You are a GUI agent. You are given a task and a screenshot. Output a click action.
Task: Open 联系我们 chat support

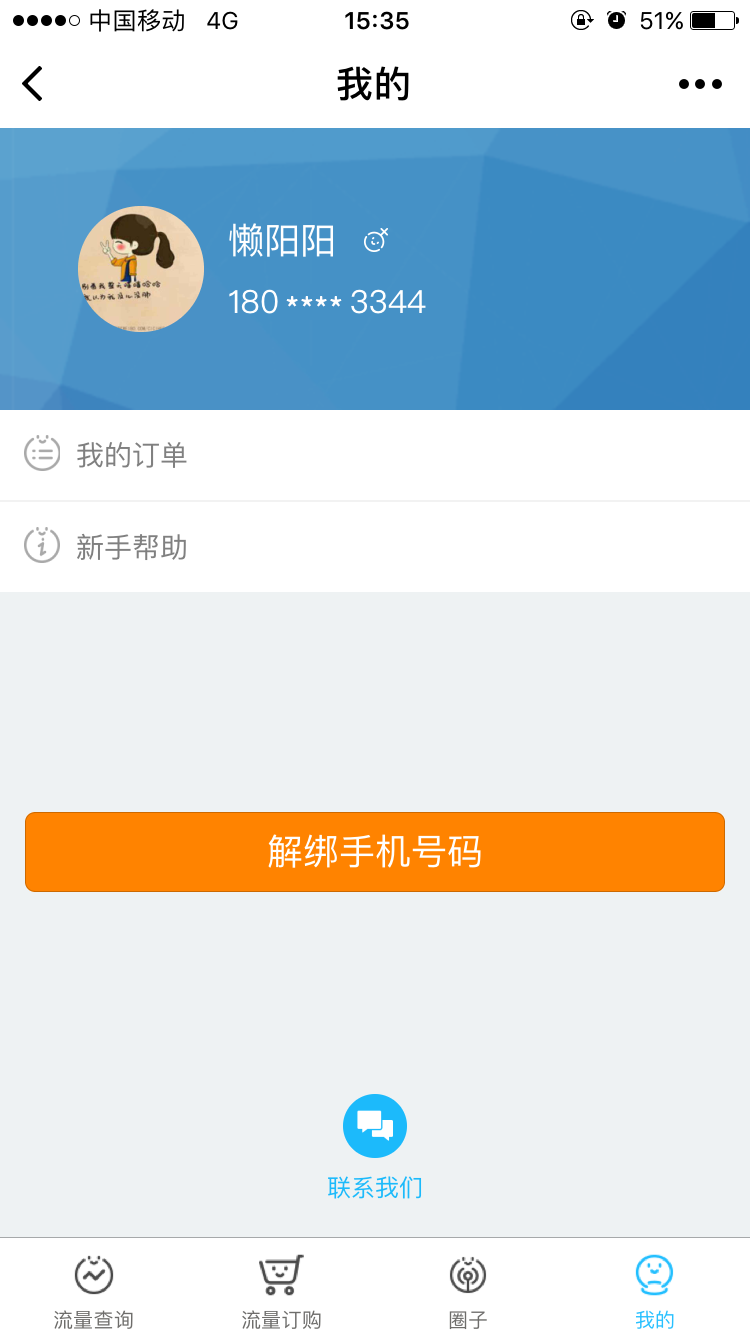[375, 1145]
